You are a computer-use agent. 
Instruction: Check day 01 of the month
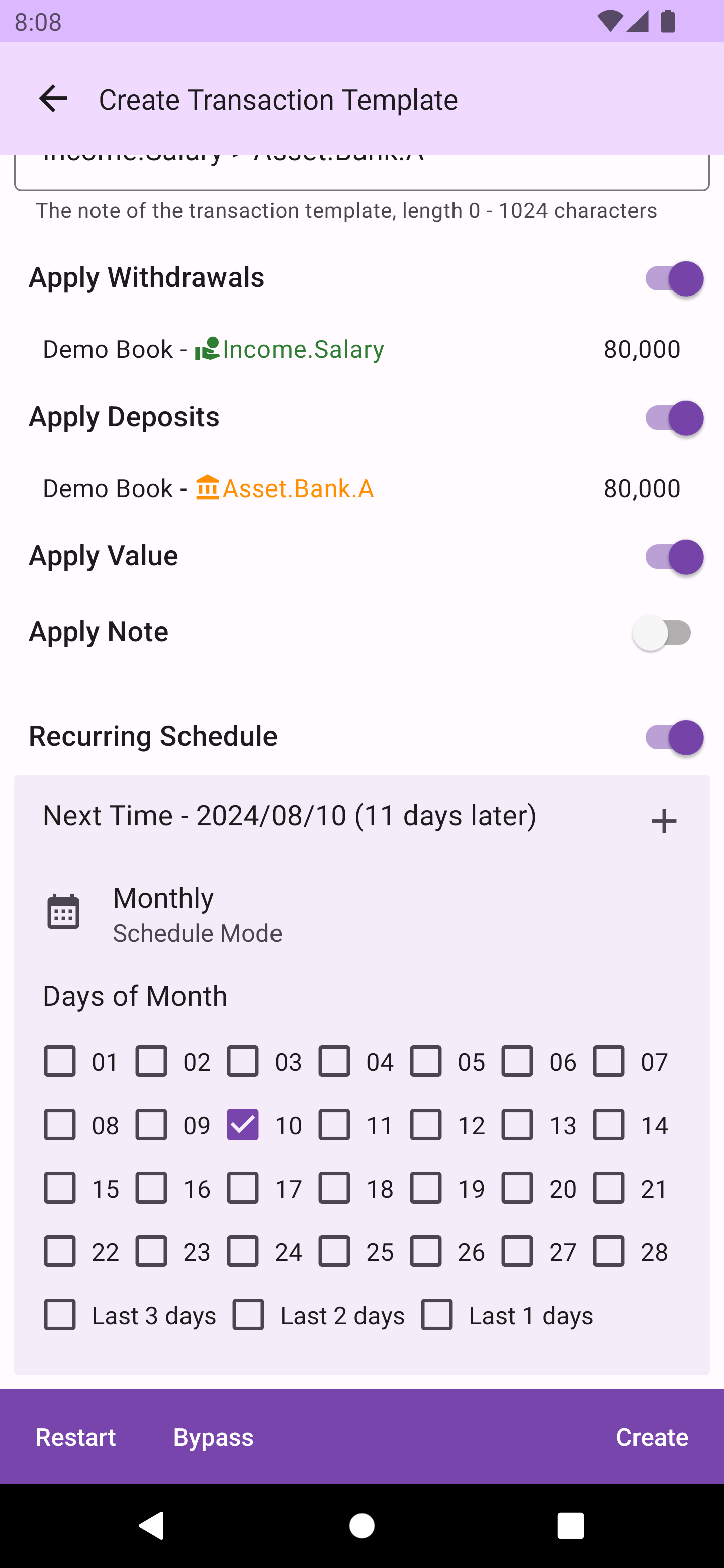coord(60,1061)
